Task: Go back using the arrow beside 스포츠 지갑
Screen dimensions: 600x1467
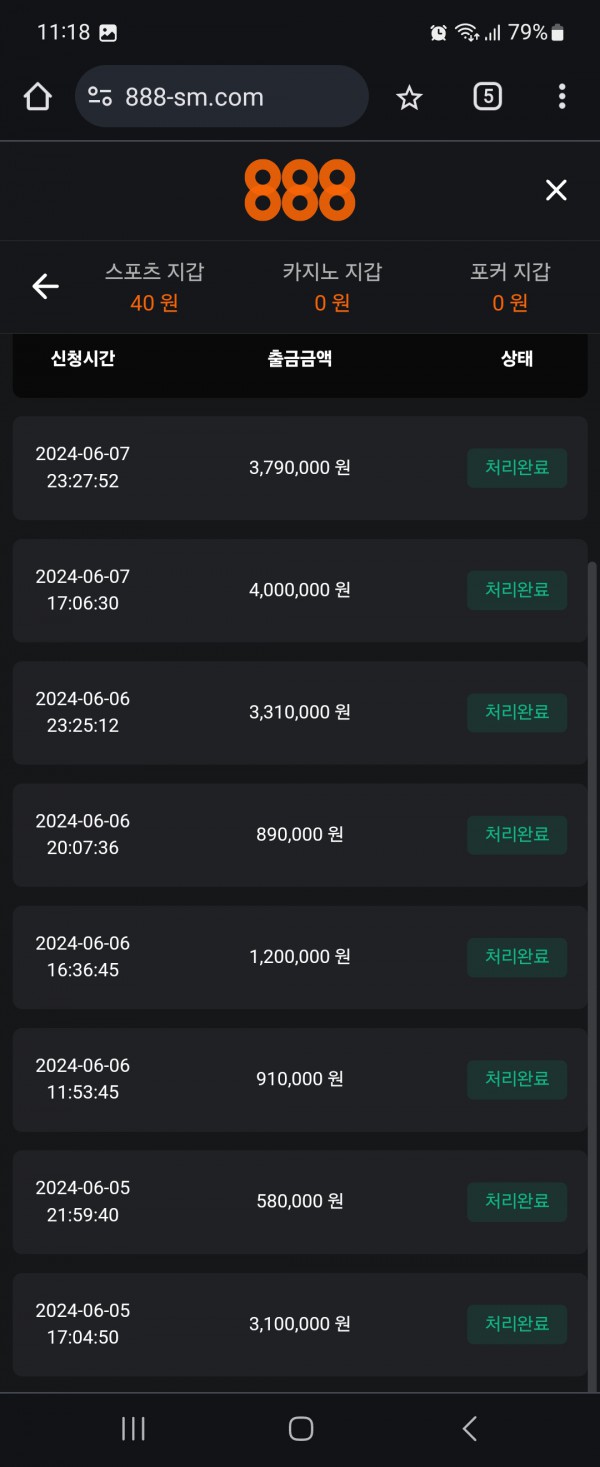Action: point(45,287)
